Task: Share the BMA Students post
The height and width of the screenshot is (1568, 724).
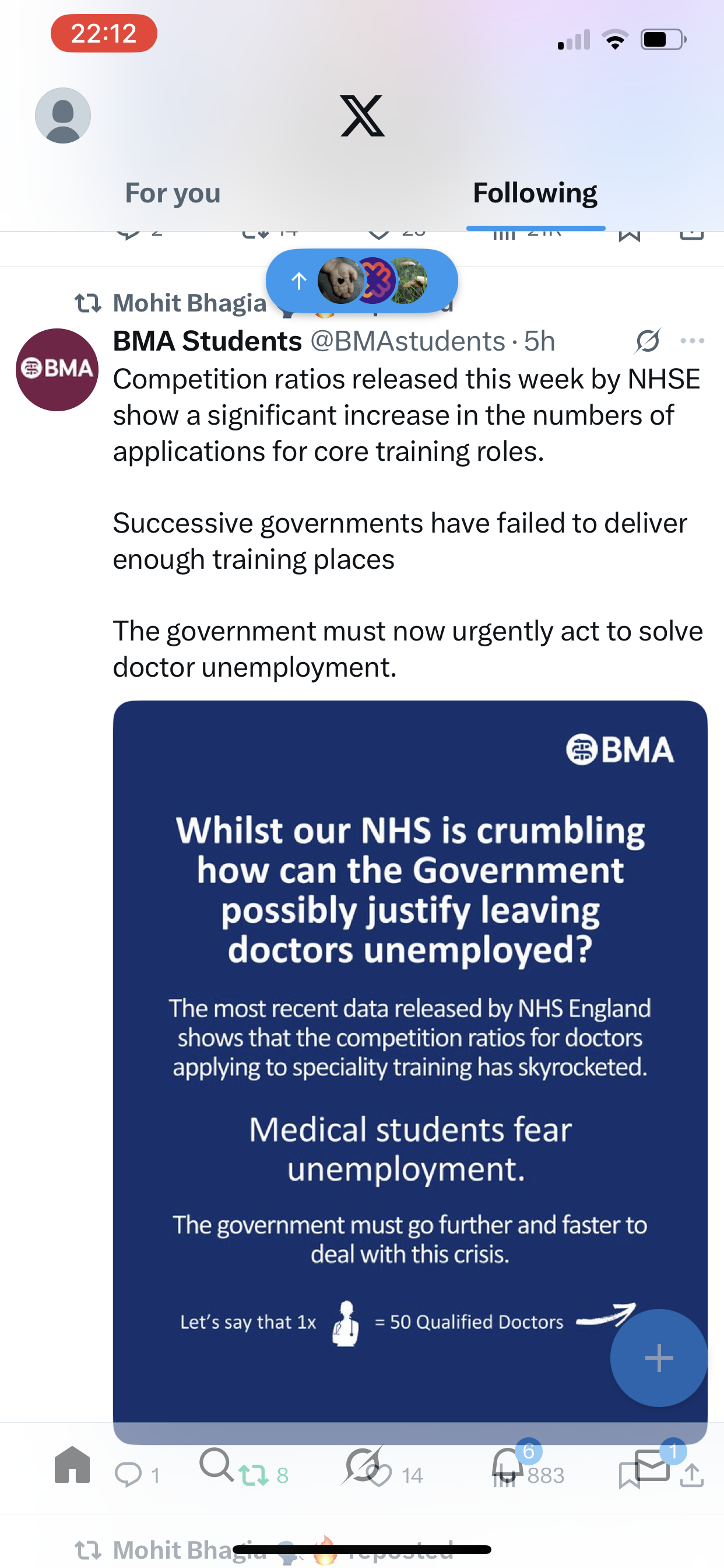Action: [x=692, y=1475]
